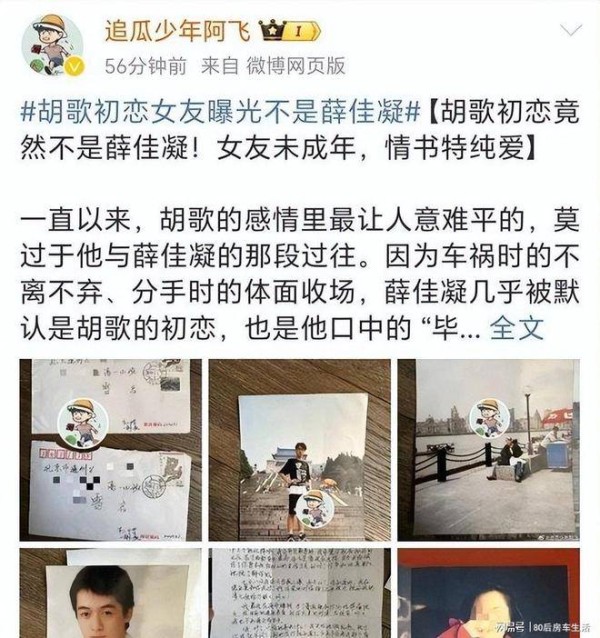Enlarge the waterfront railing photo

489,450
